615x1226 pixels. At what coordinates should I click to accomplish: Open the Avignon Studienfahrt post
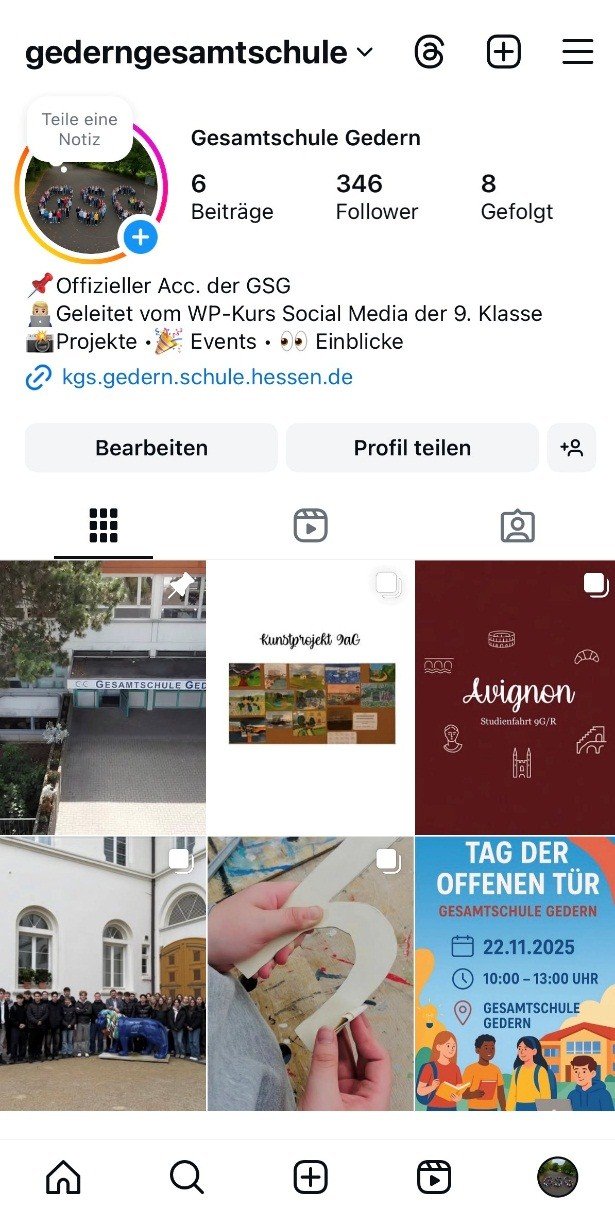(x=515, y=698)
